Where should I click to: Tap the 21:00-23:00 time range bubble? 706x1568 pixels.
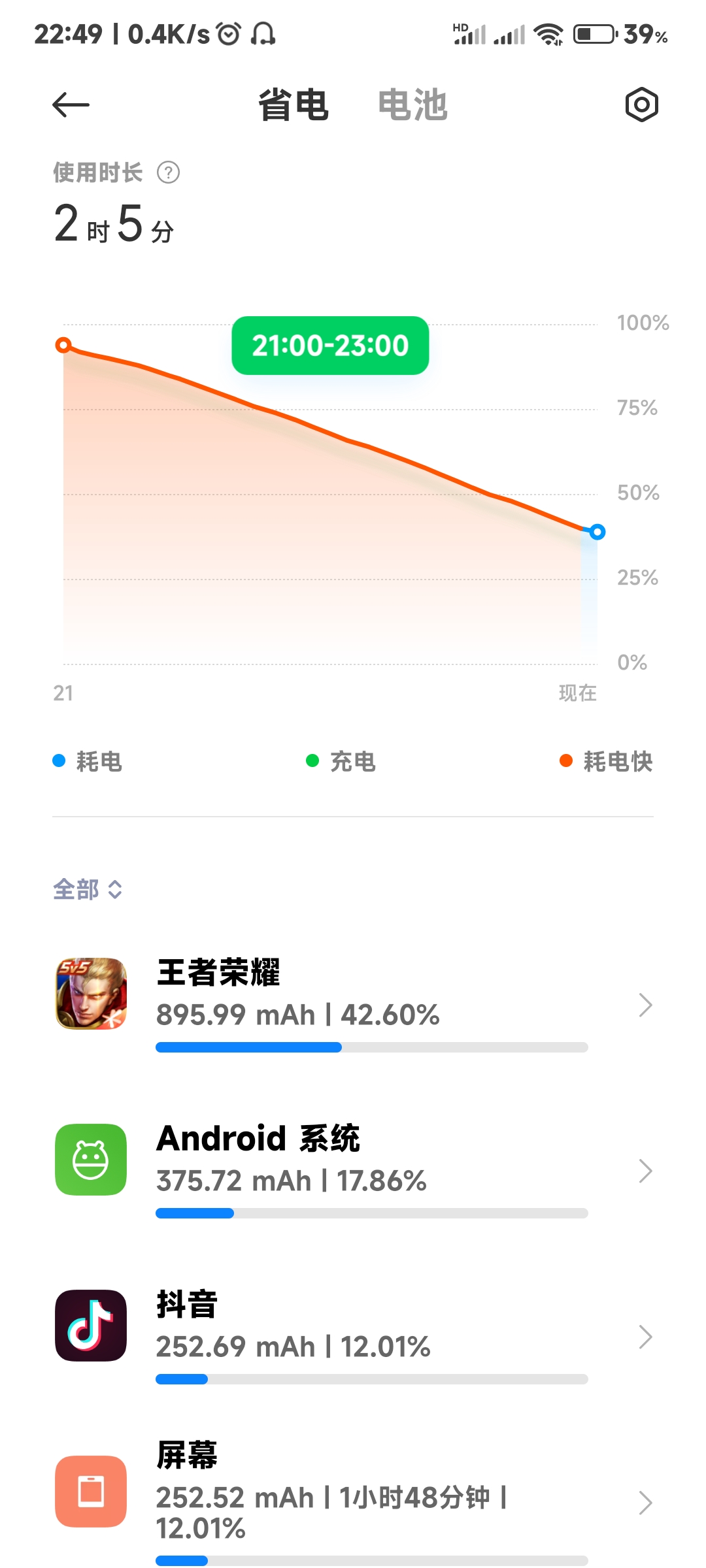pyautogui.click(x=330, y=346)
